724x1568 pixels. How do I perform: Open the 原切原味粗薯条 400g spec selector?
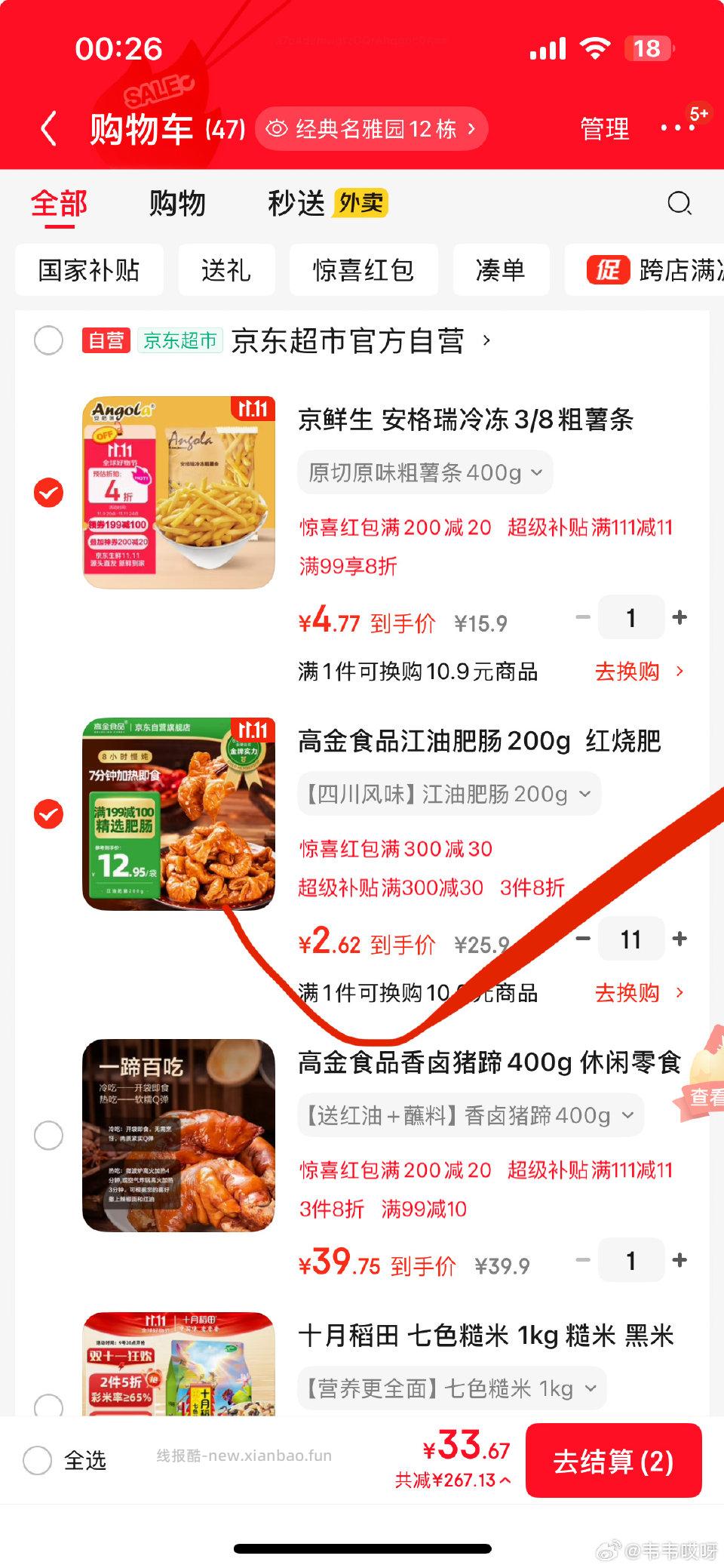pos(426,472)
